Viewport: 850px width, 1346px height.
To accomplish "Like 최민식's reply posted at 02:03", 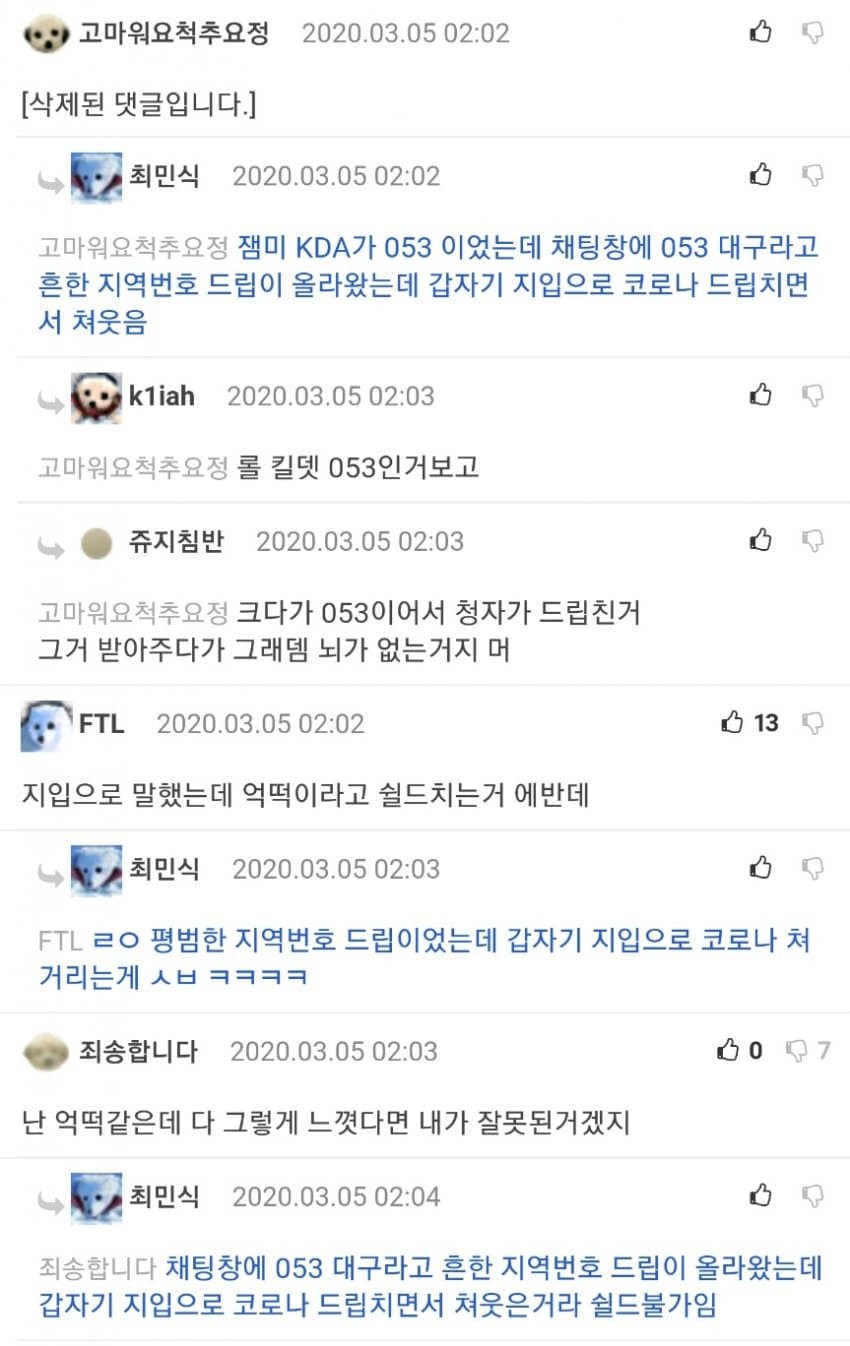I will click(x=761, y=868).
